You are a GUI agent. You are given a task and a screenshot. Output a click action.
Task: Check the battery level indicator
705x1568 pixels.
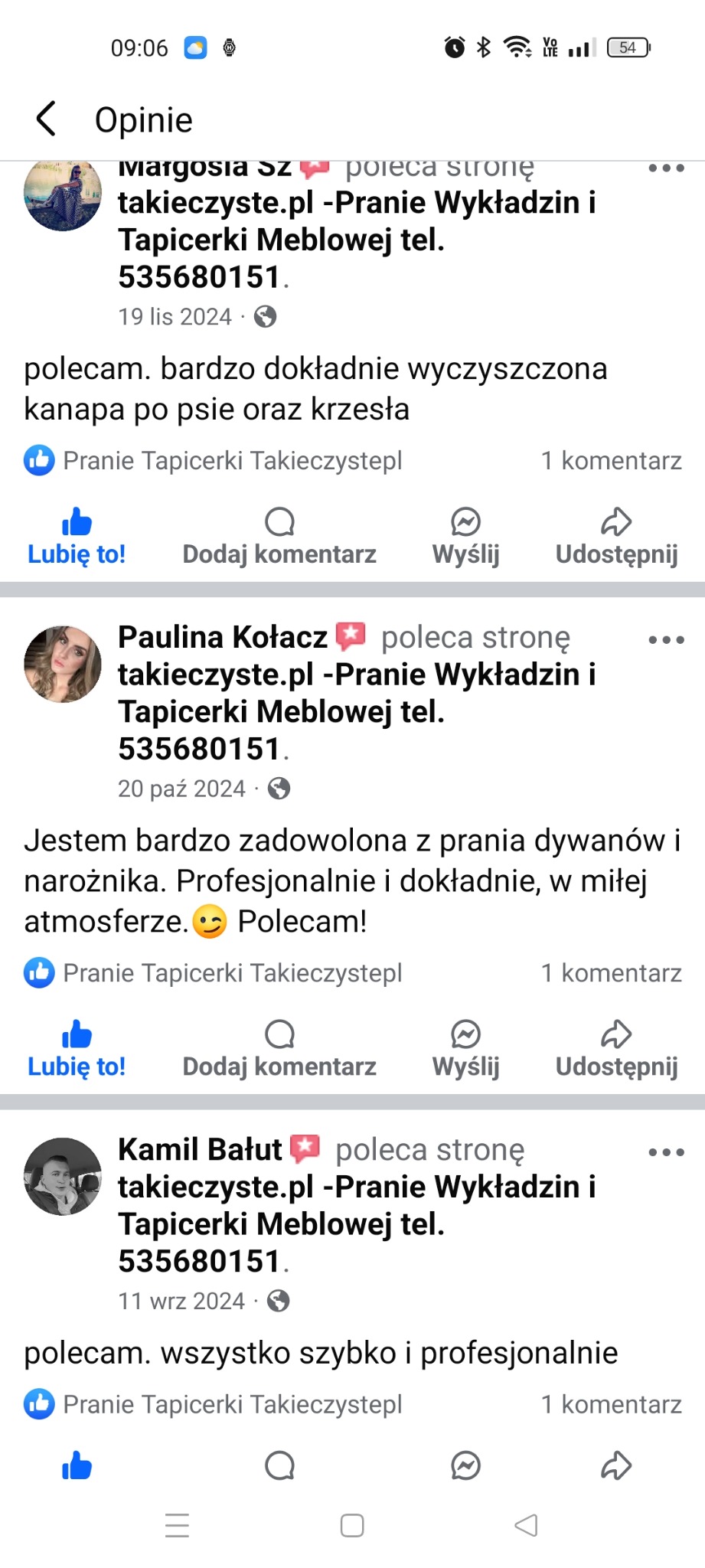tap(628, 47)
